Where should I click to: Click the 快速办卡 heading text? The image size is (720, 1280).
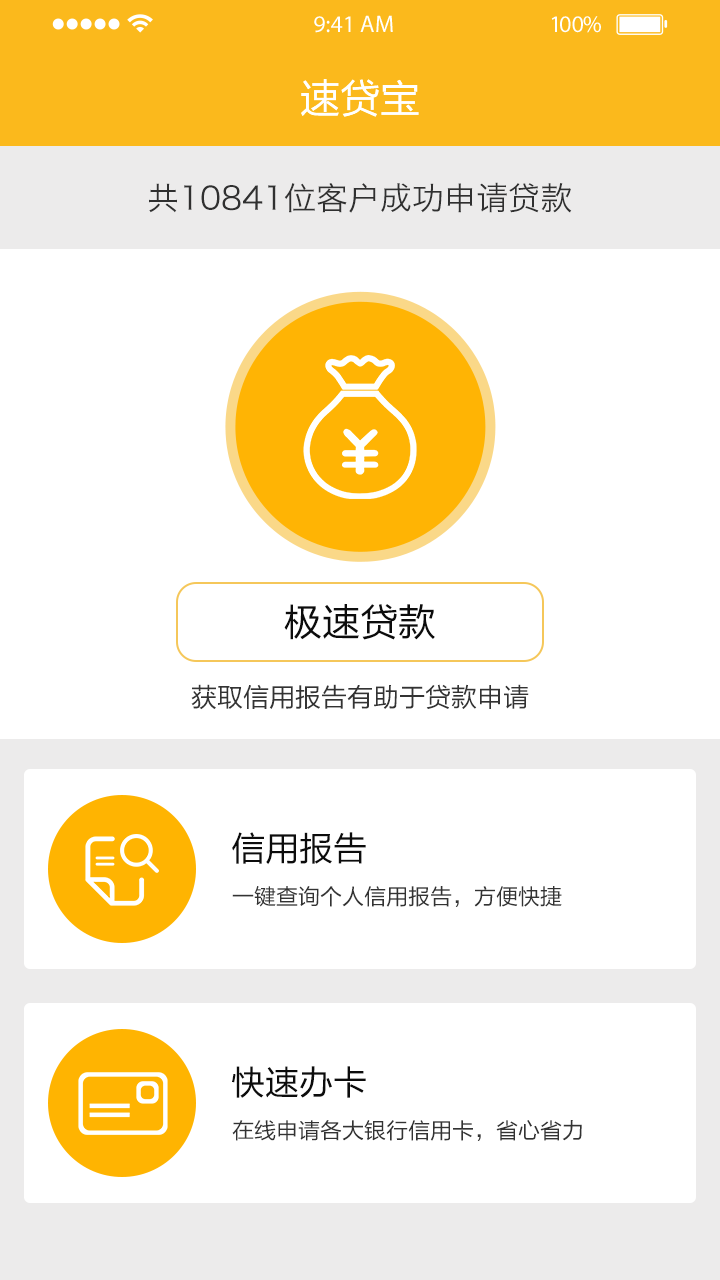click(297, 1083)
